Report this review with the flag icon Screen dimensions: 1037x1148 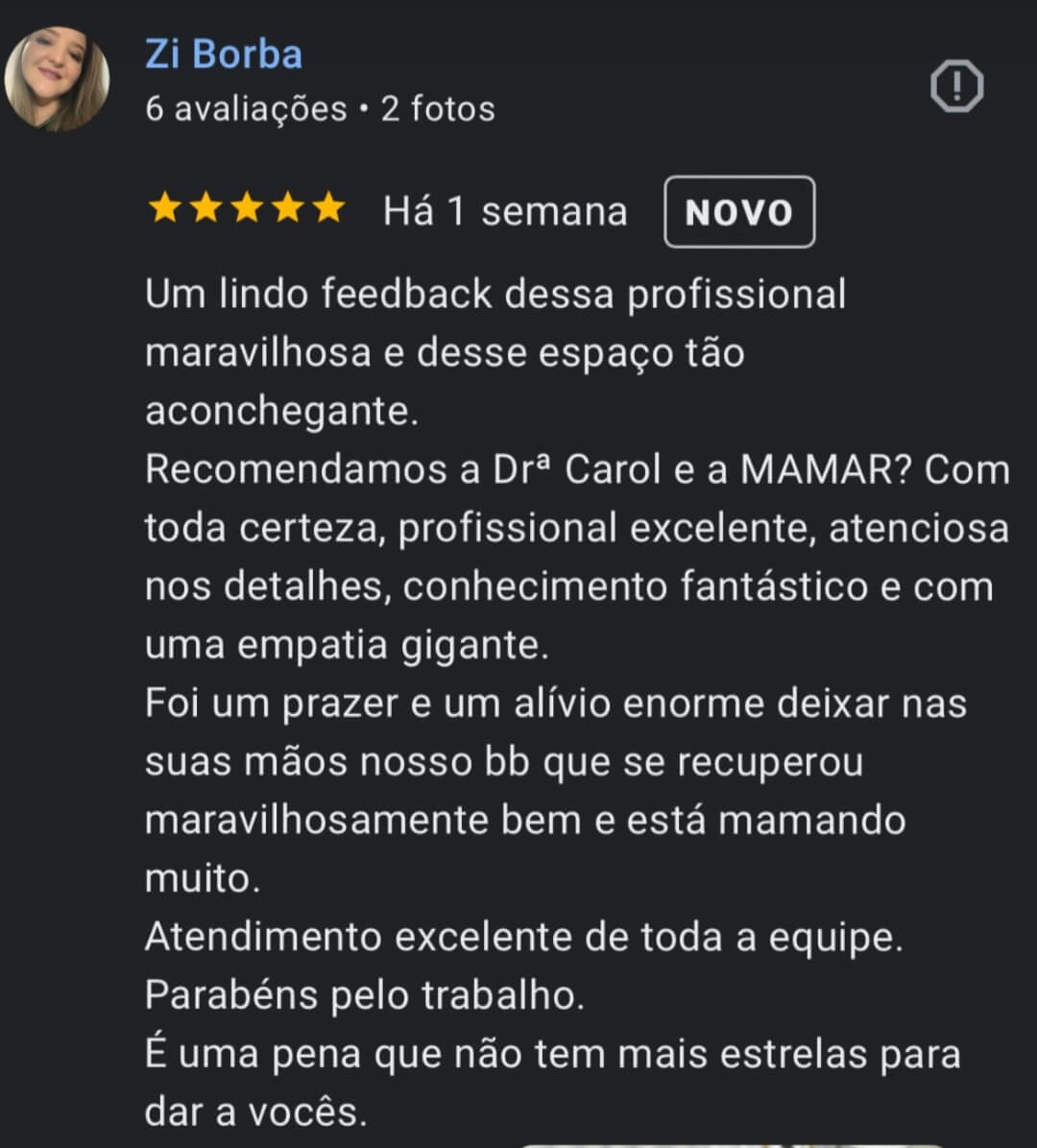(957, 87)
